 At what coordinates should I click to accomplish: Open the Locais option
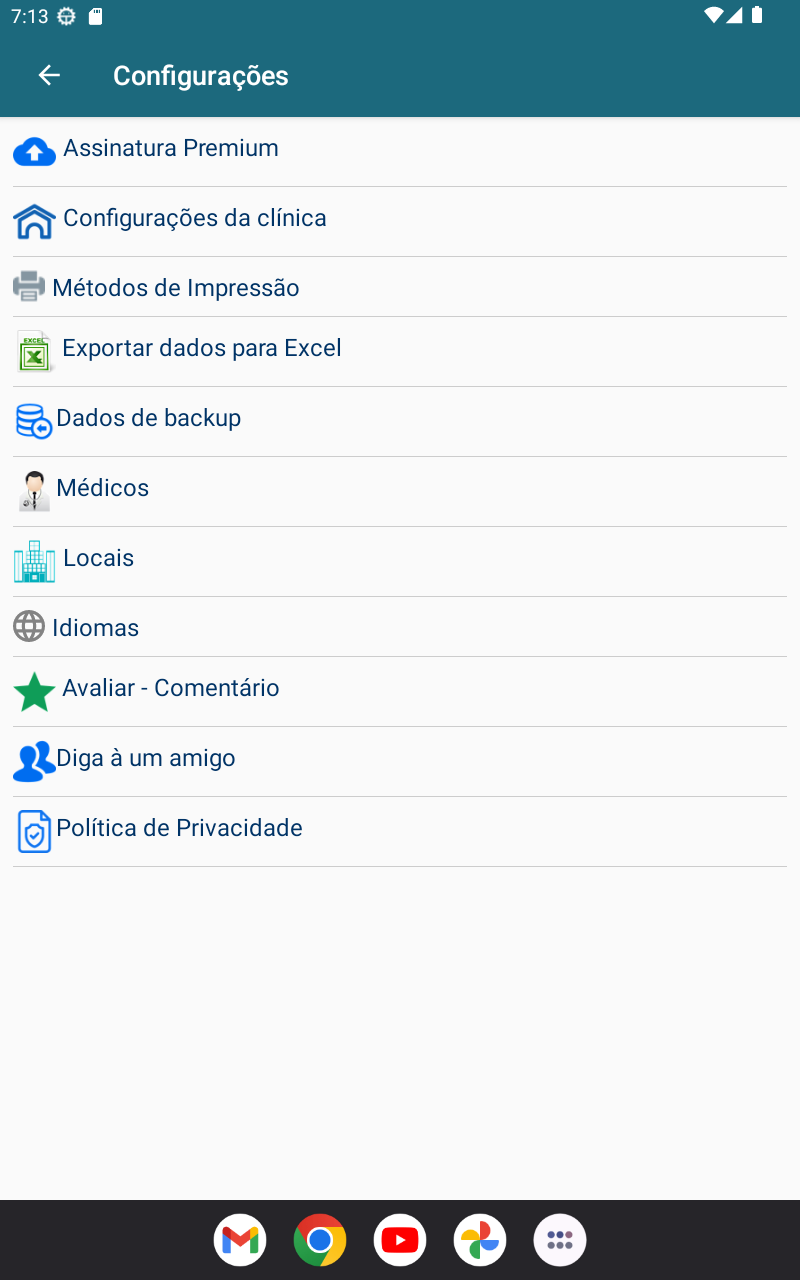98,559
